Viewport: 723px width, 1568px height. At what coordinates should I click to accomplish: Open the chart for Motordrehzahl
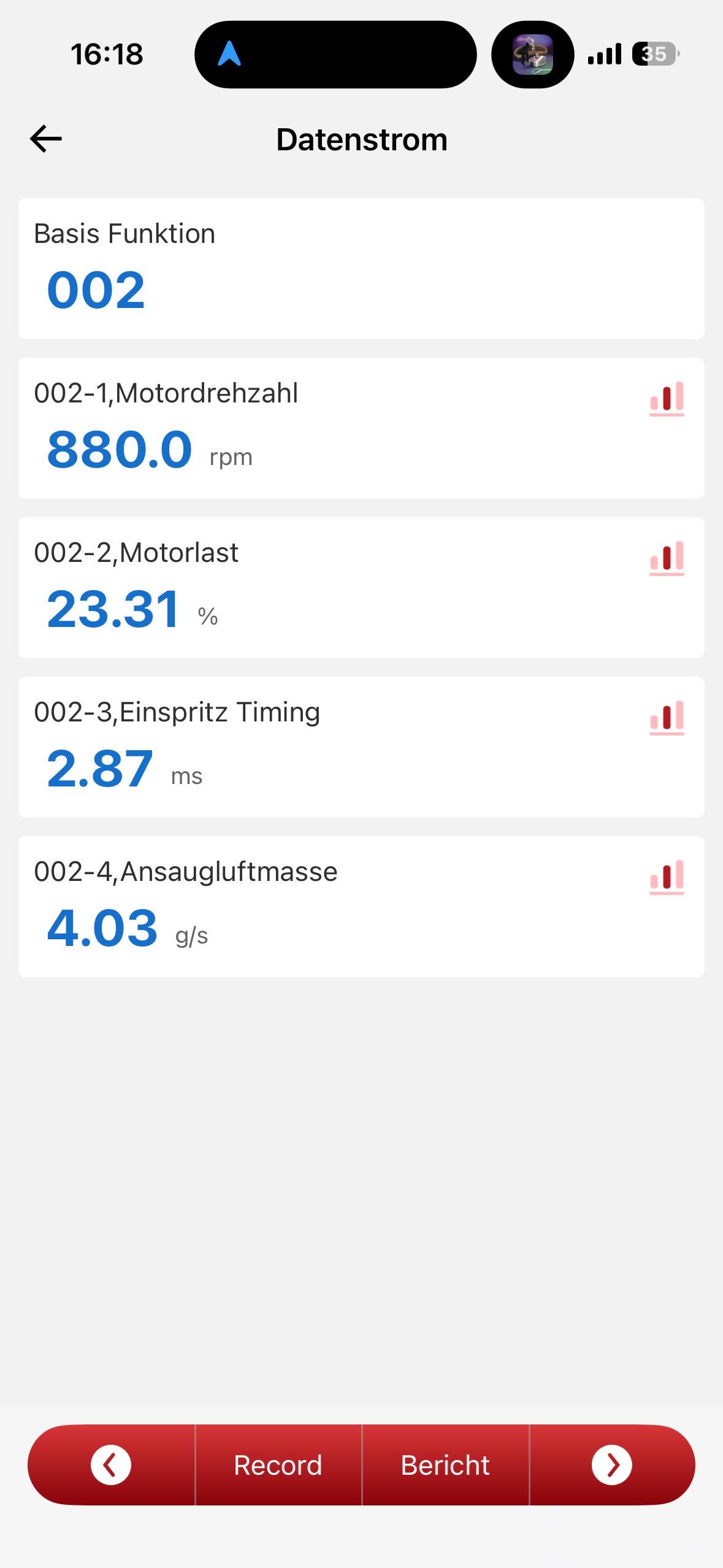click(x=667, y=399)
